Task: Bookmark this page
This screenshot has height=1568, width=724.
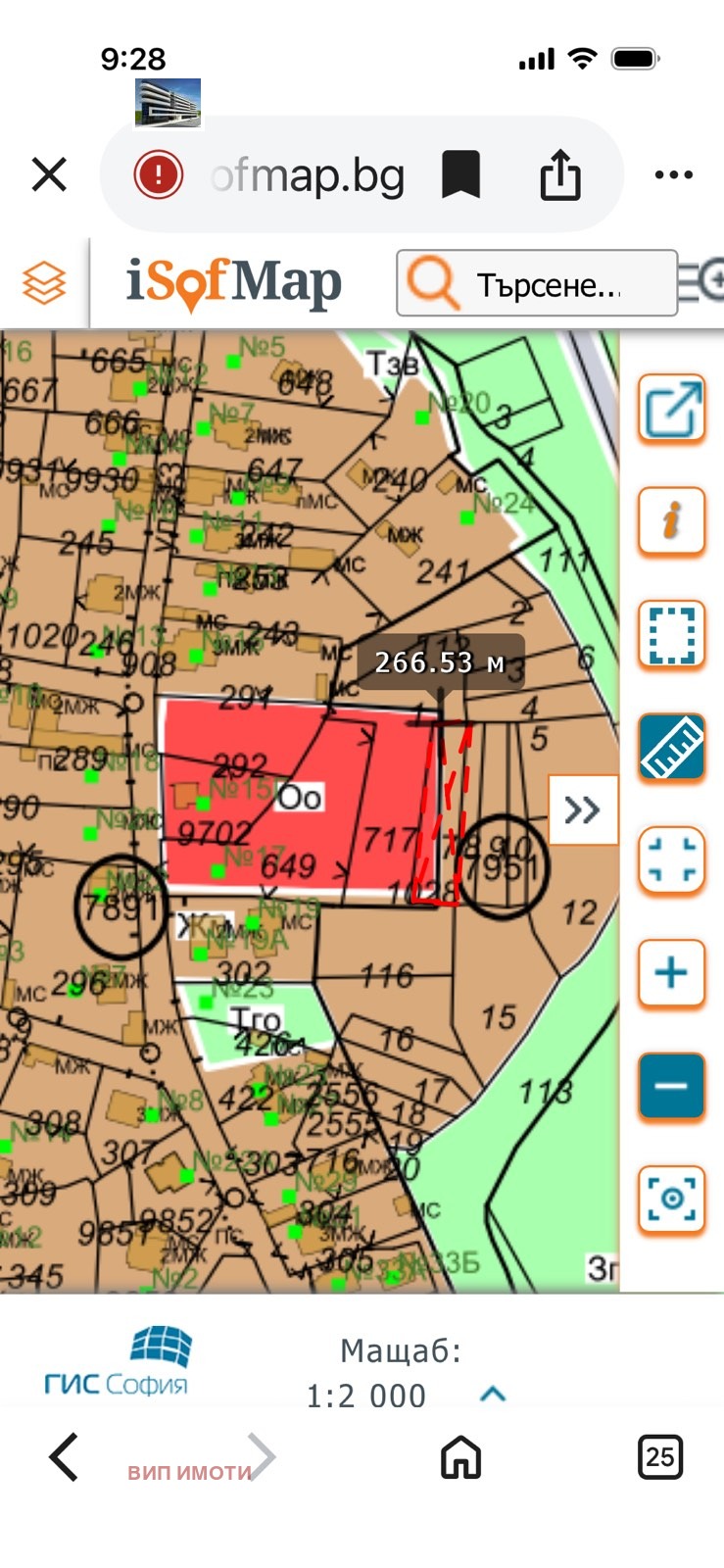Action: (x=460, y=175)
